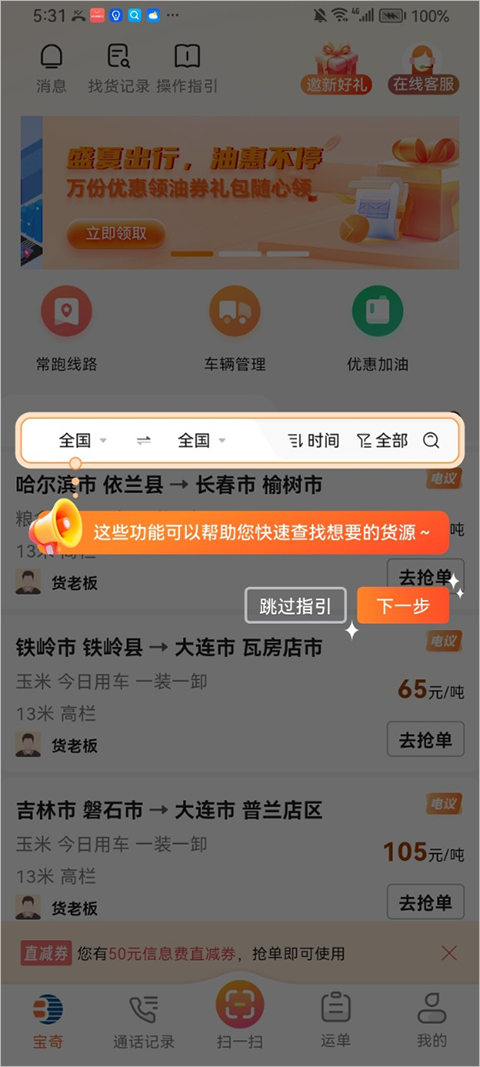Screen dimensions: 480x1067
Task: Open 操作指引 guide
Action: point(187,68)
